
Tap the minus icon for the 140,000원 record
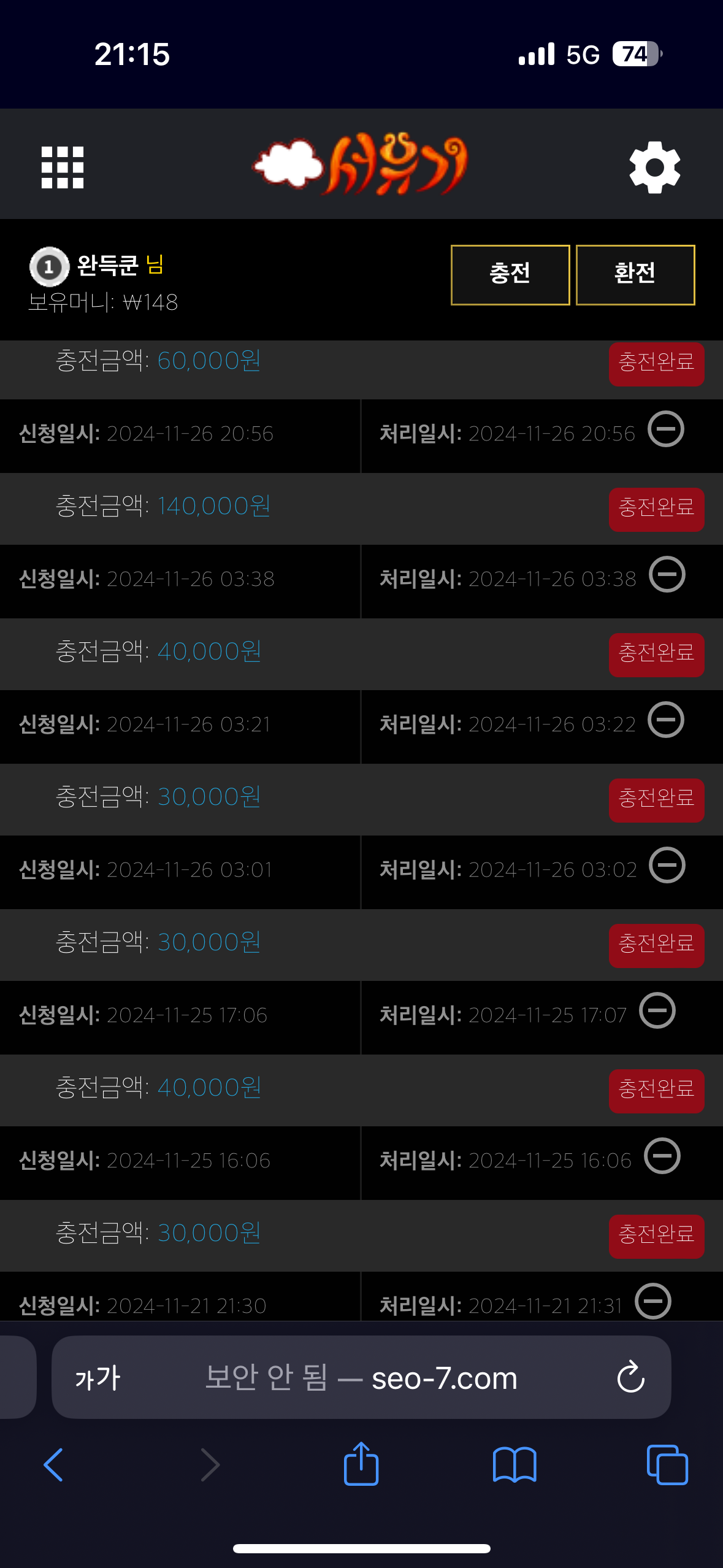[667, 574]
